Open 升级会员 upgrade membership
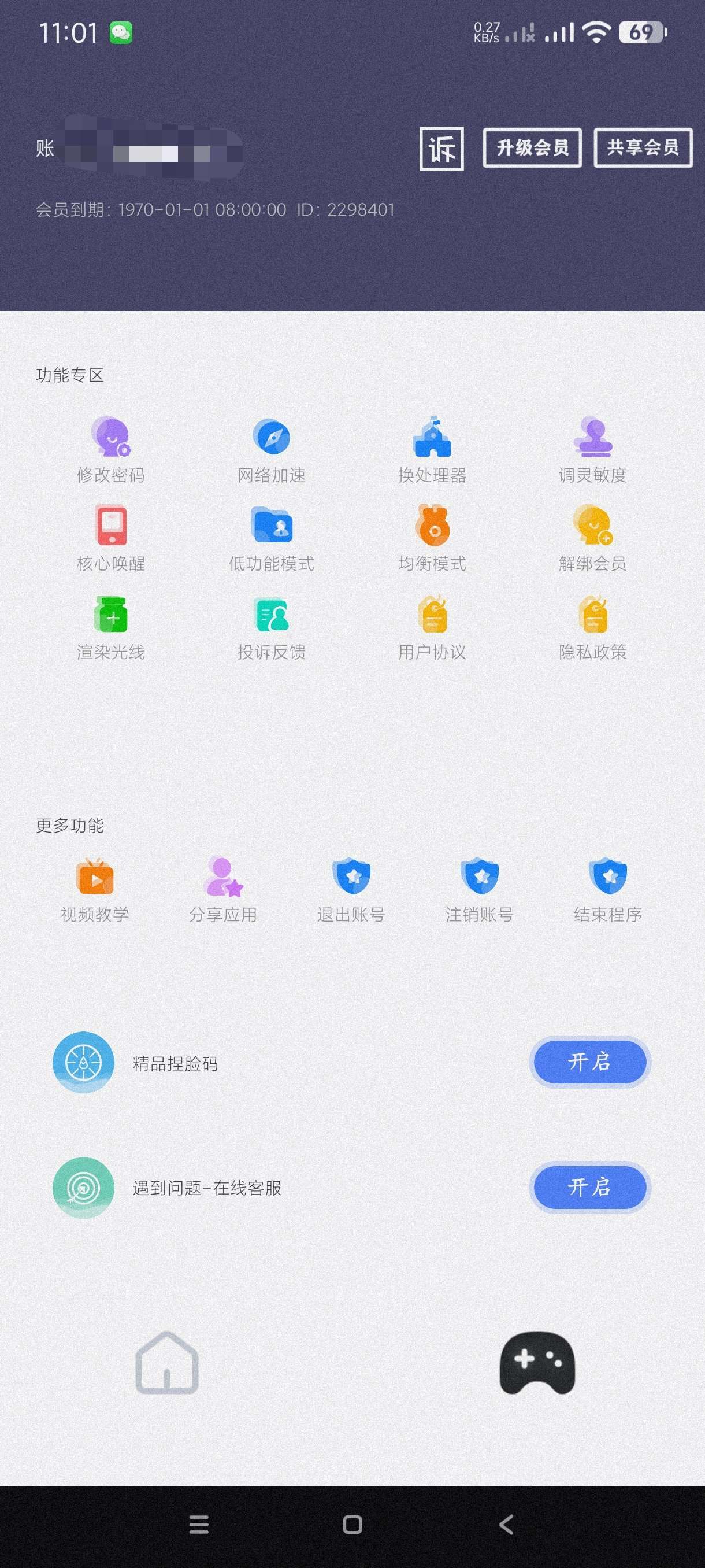The image size is (705, 1568). pos(532,147)
